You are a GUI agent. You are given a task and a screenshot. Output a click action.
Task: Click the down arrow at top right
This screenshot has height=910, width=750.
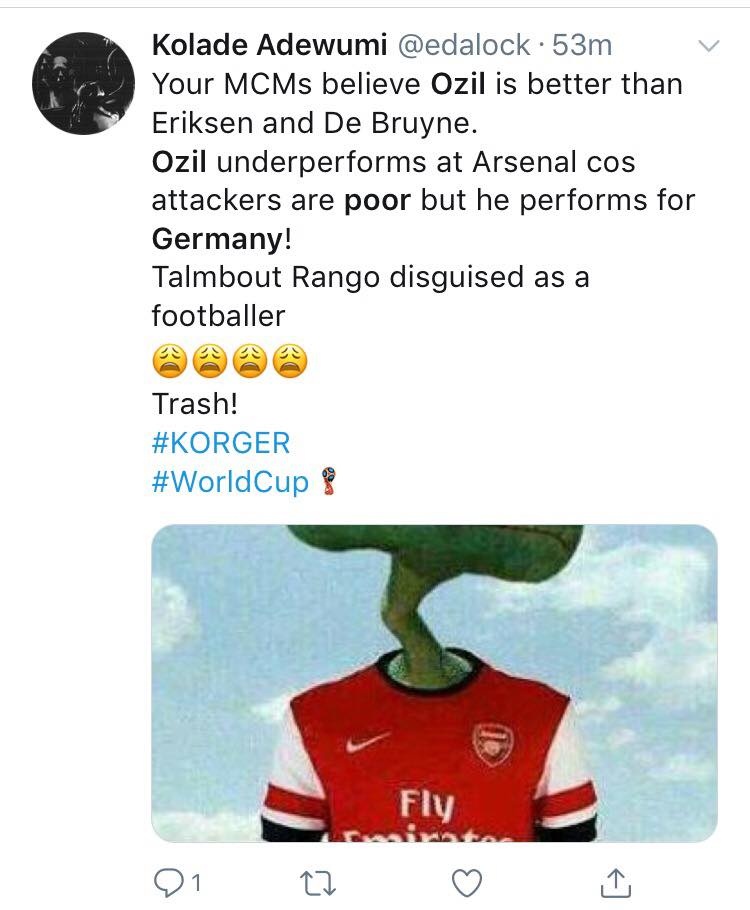click(711, 46)
